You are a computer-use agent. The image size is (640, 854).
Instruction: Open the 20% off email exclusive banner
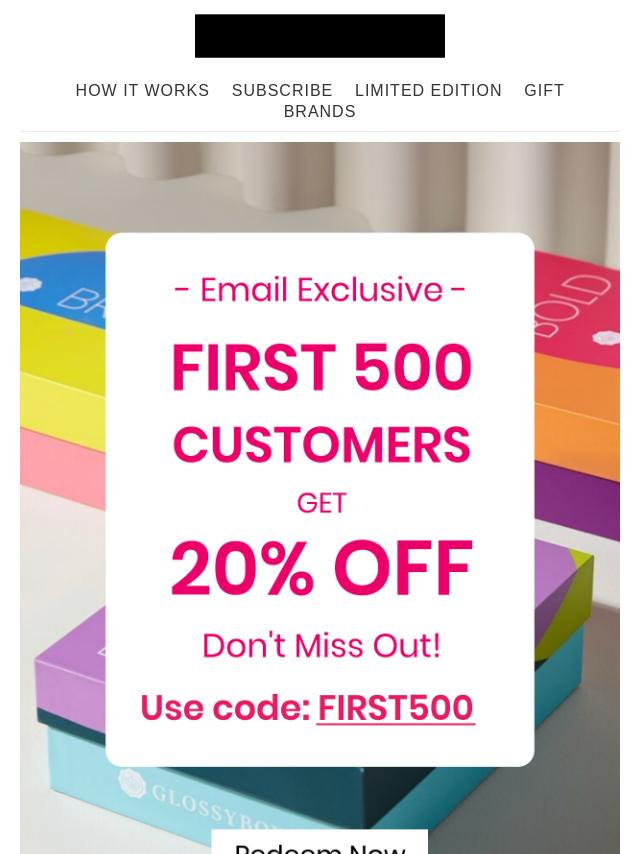[x=320, y=480]
